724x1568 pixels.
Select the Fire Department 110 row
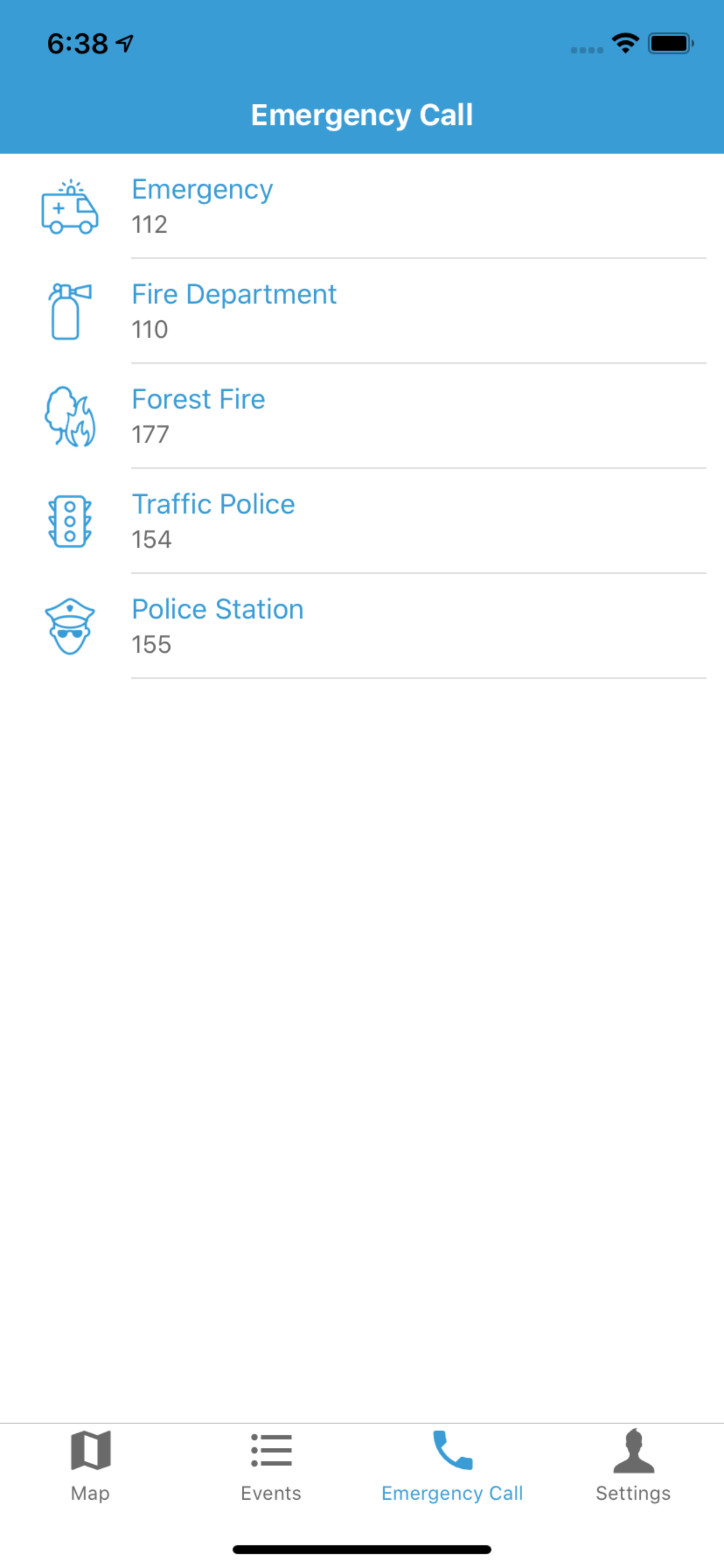(362, 311)
